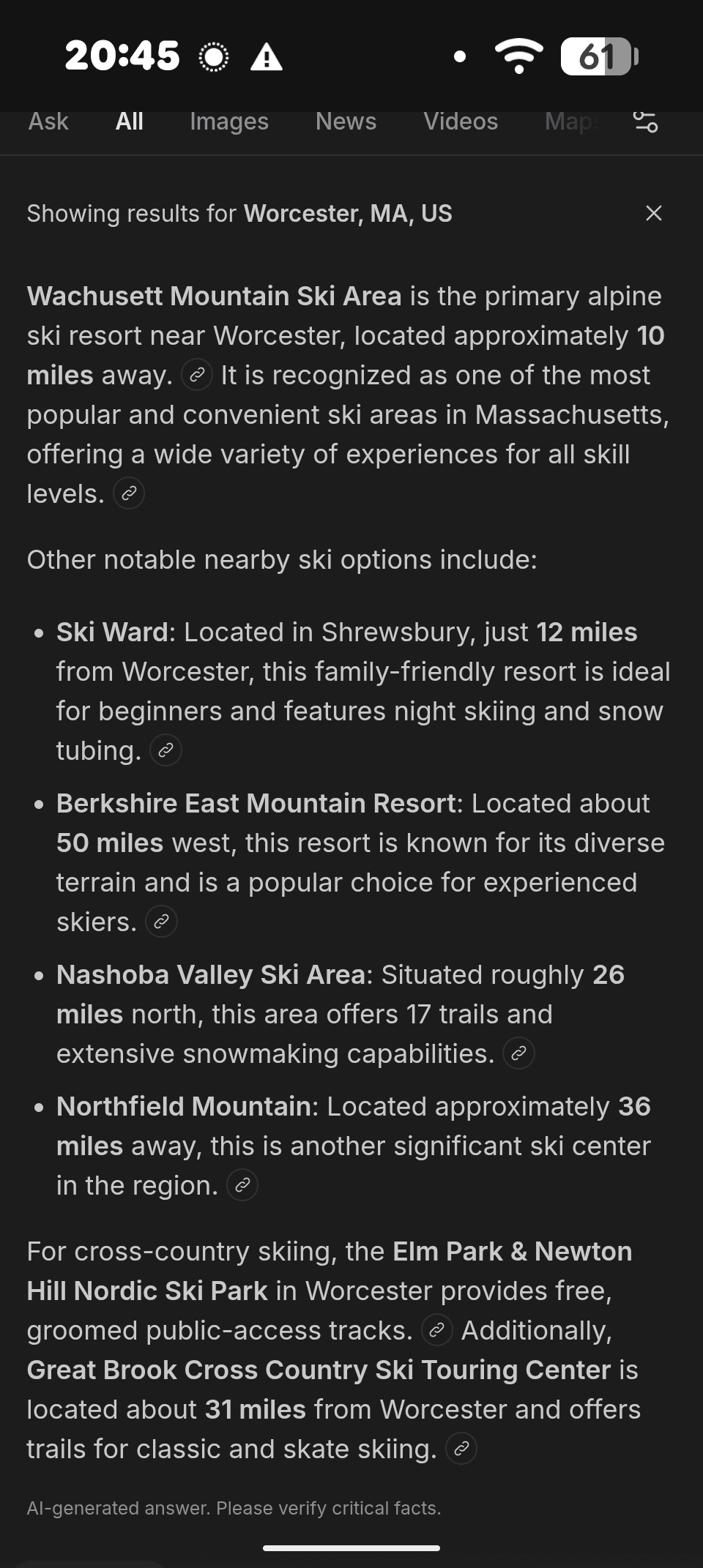Switch to the Images tab
This screenshot has height=1568, width=703.
pyautogui.click(x=229, y=122)
